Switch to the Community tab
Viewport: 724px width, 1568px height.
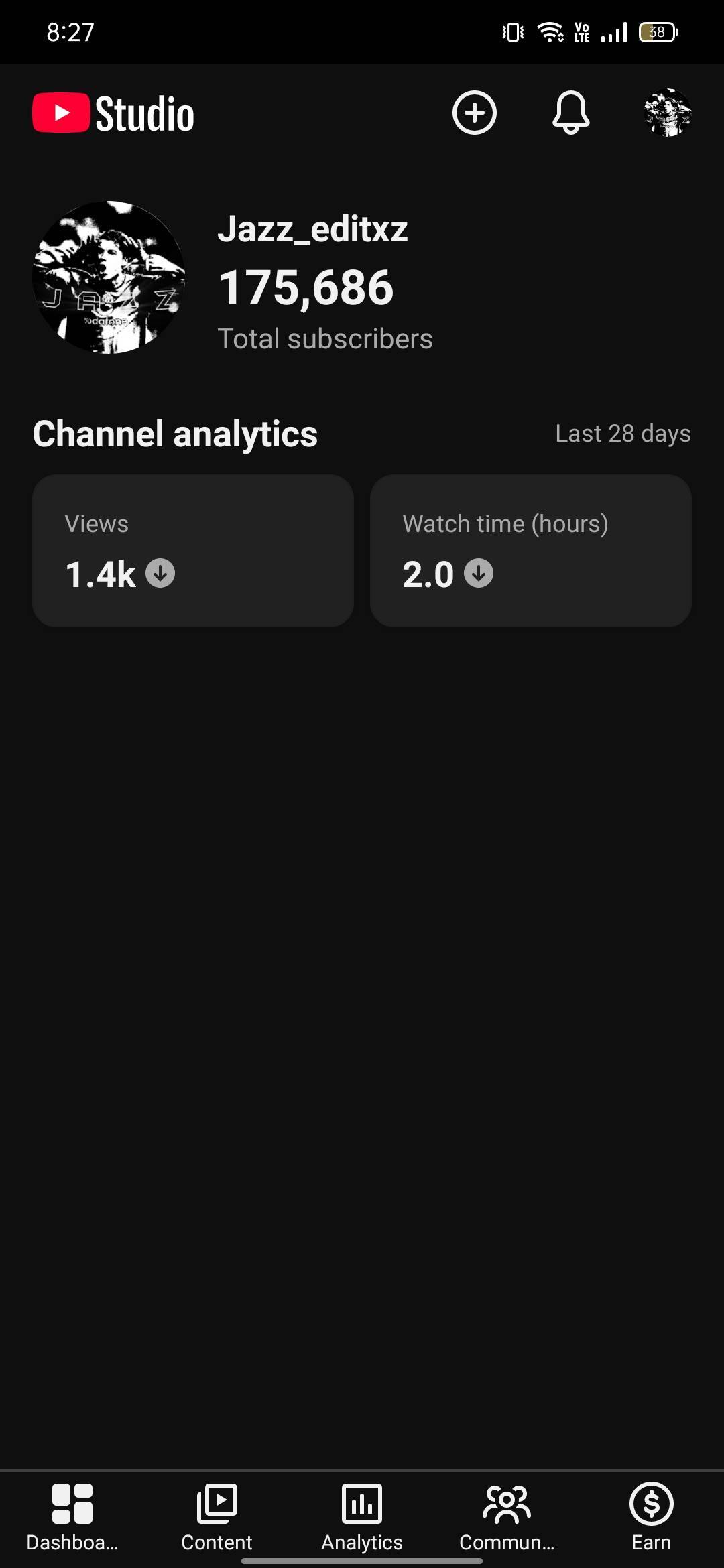tap(507, 1517)
